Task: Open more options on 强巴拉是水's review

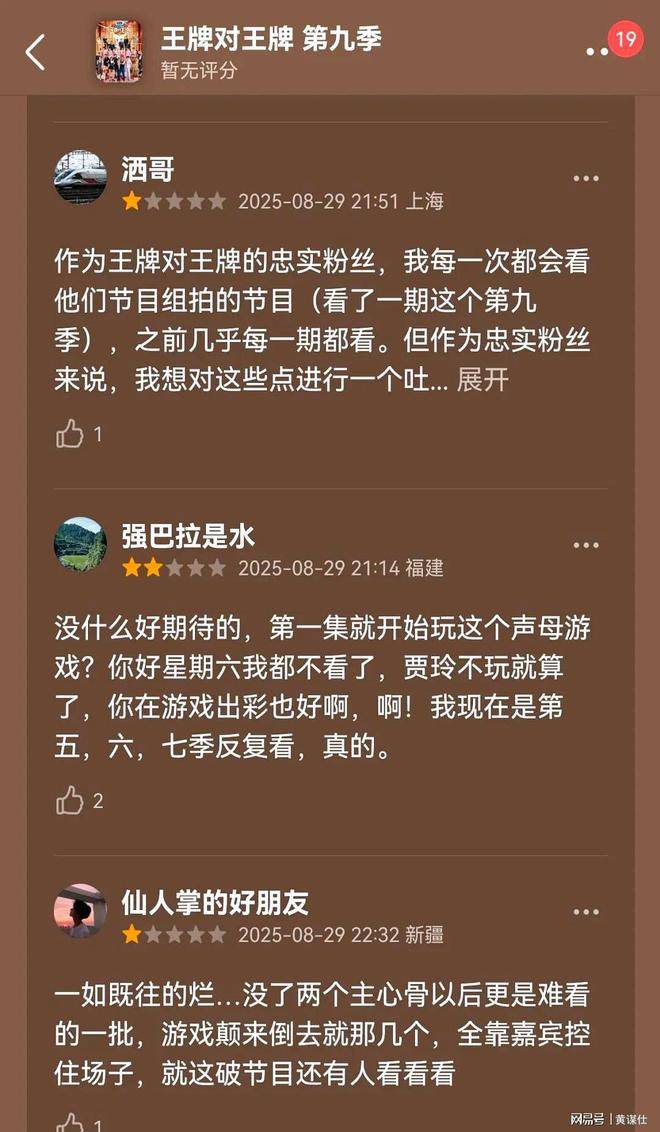Action: pyautogui.click(x=586, y=545)
